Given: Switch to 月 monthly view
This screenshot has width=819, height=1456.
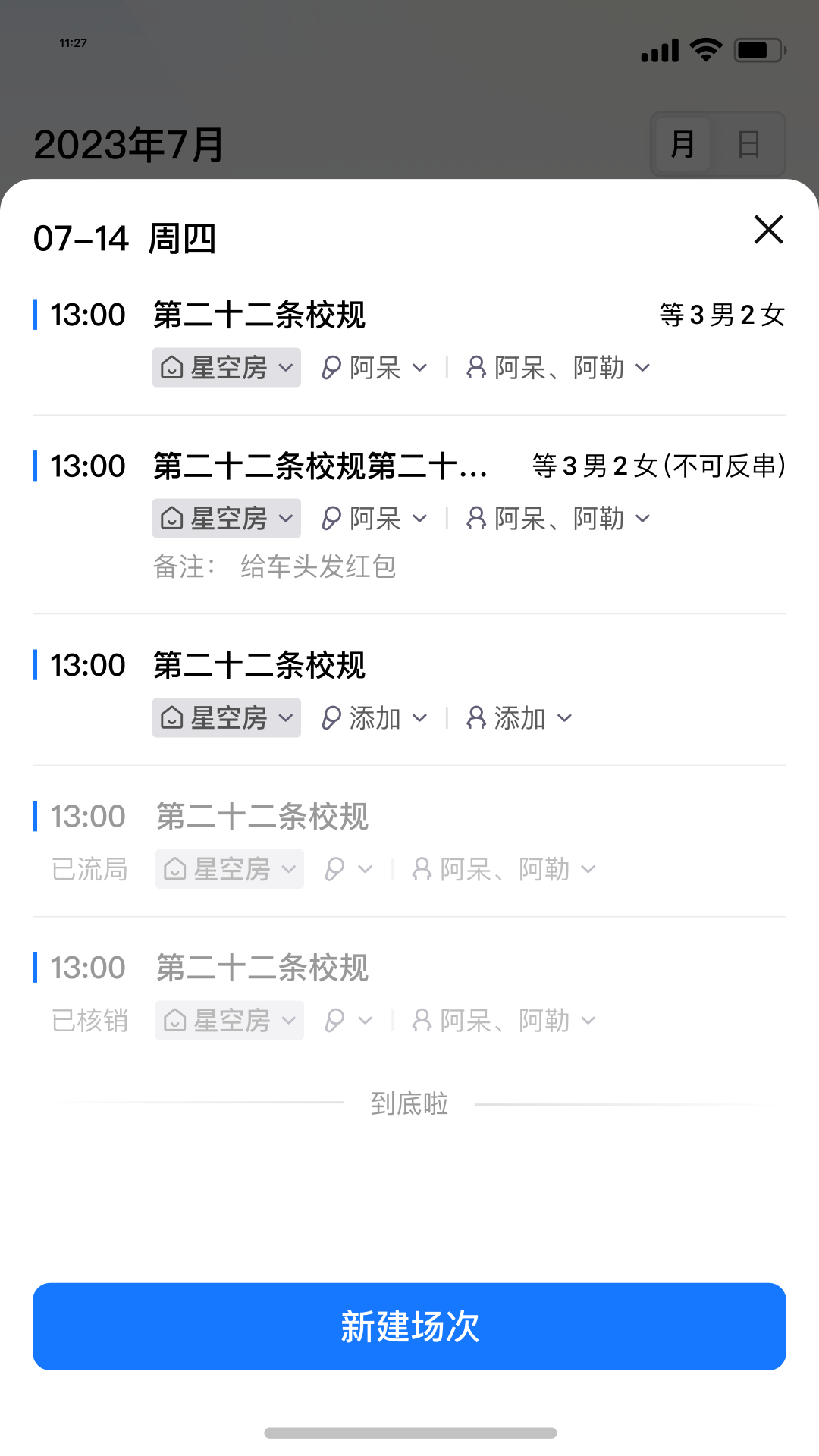Looking at the screenshot, I should click(682, 145).
